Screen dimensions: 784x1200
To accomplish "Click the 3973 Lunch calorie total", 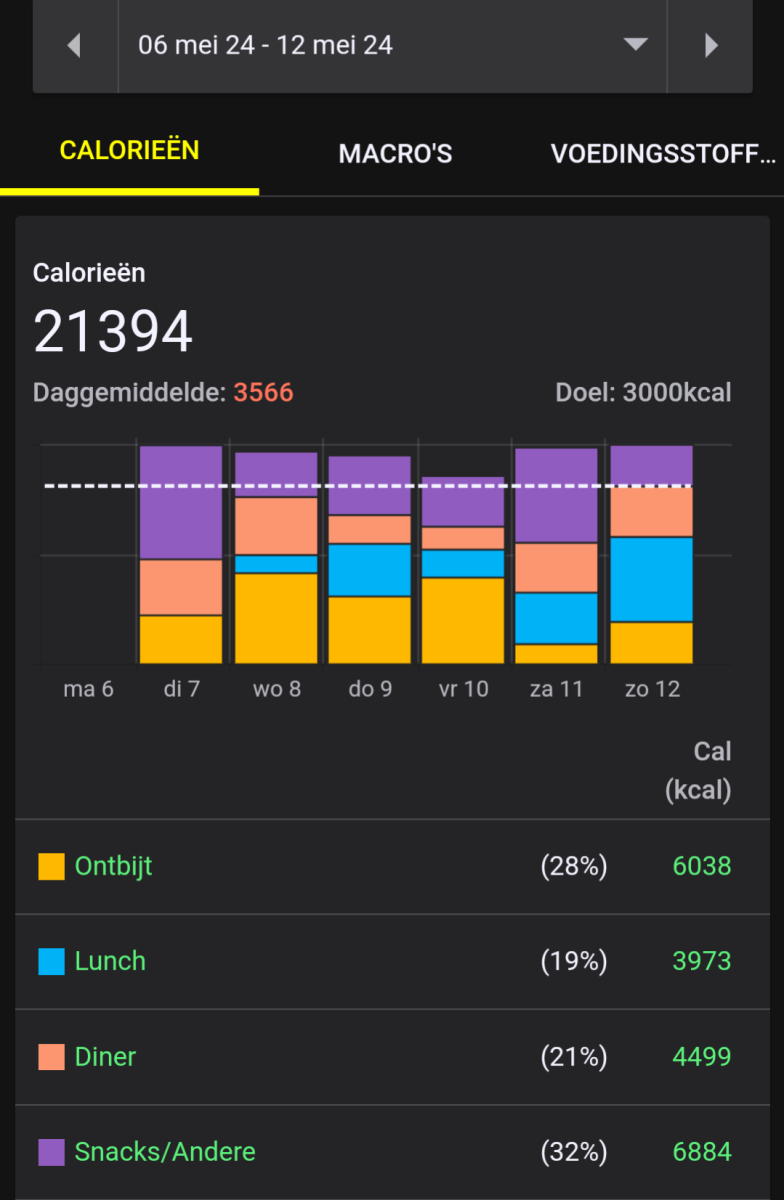I will pyautogui.click(x=701, y=961).
